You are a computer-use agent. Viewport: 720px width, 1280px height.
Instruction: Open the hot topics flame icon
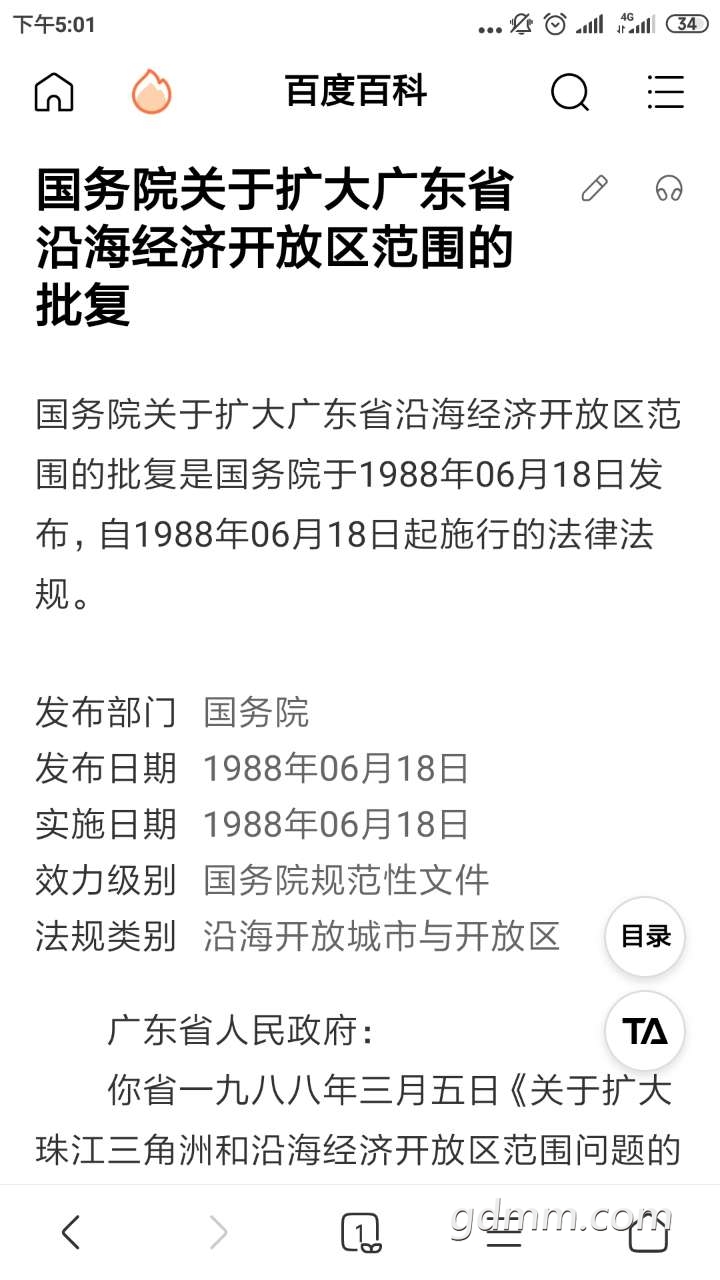pyautogui.click(x=151, y=93)
